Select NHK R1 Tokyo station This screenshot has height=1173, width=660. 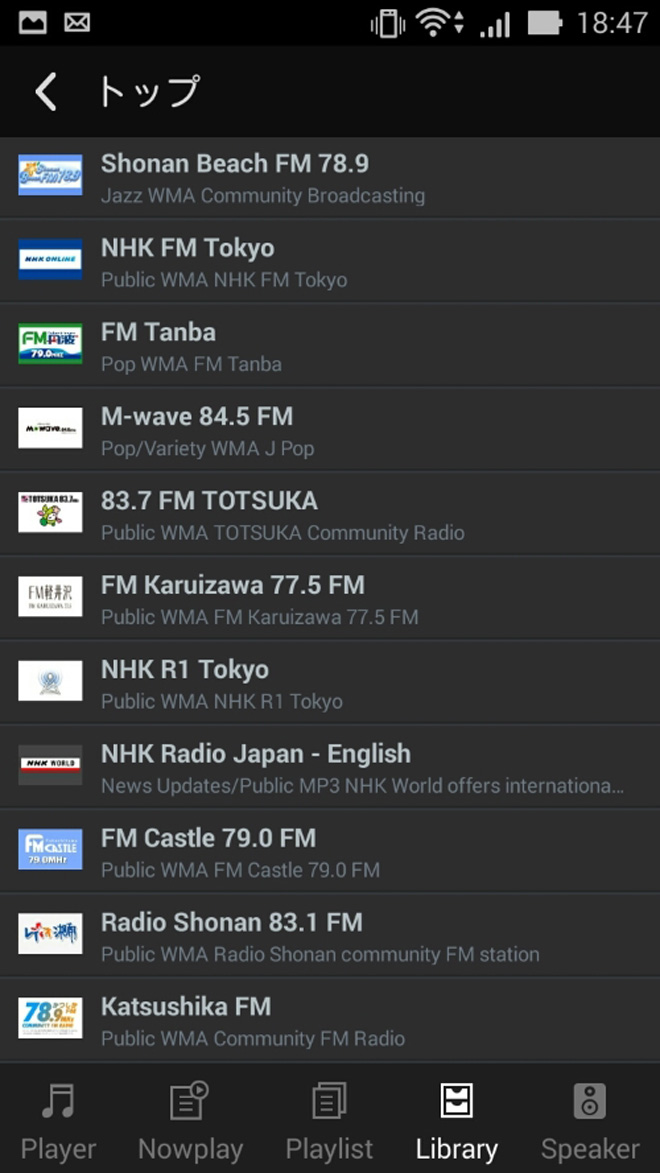330,683
